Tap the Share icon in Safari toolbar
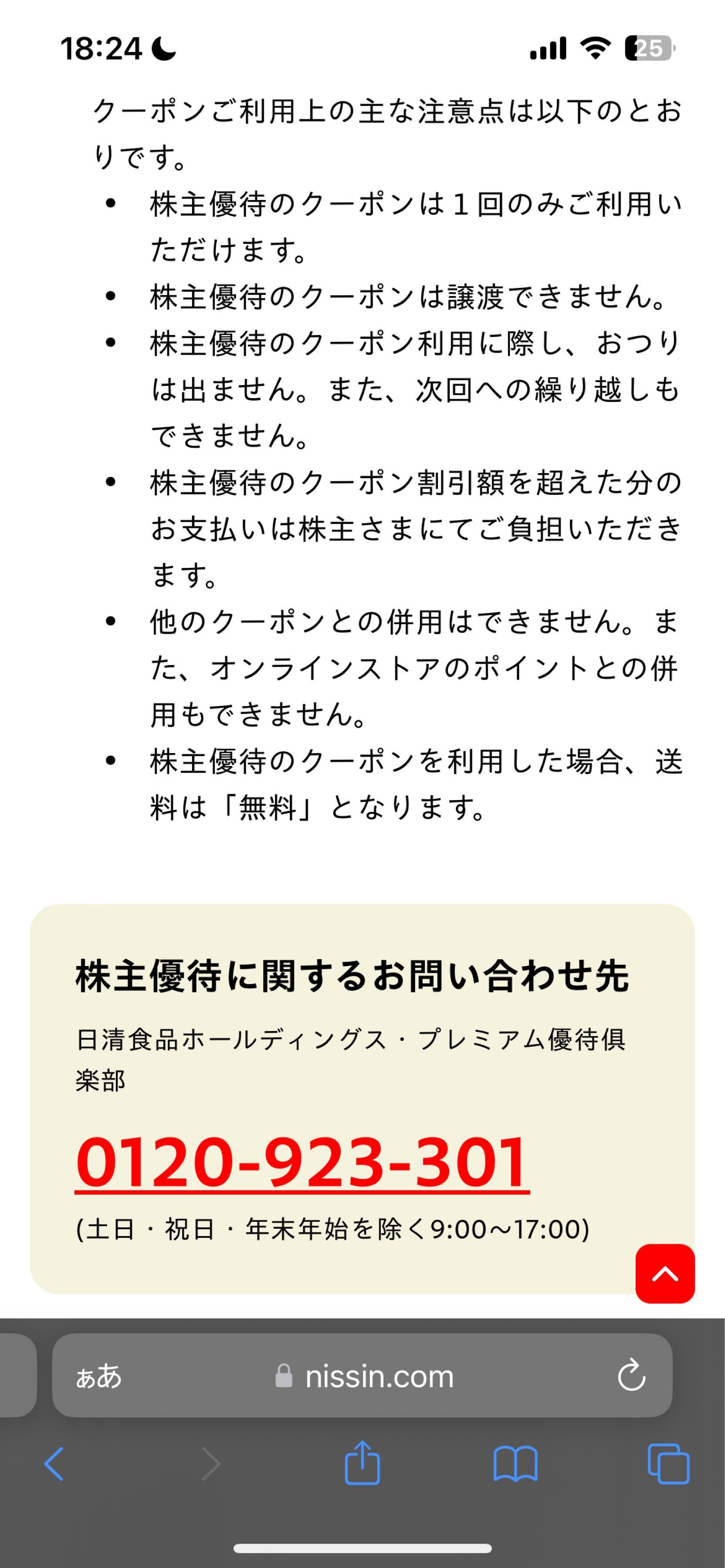Screen dimensions: 725x1568 click(362, 1461)
